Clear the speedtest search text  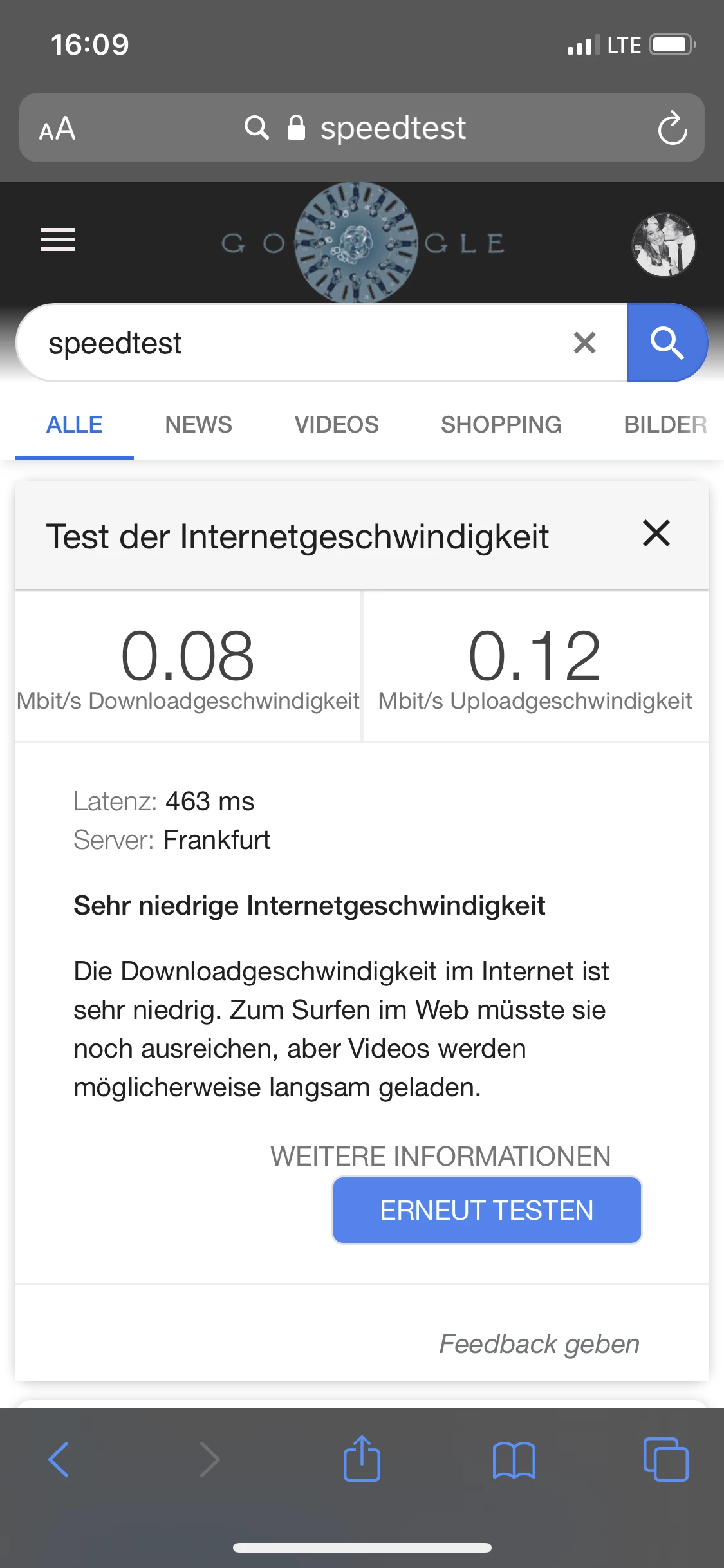(x=584, y=343)
